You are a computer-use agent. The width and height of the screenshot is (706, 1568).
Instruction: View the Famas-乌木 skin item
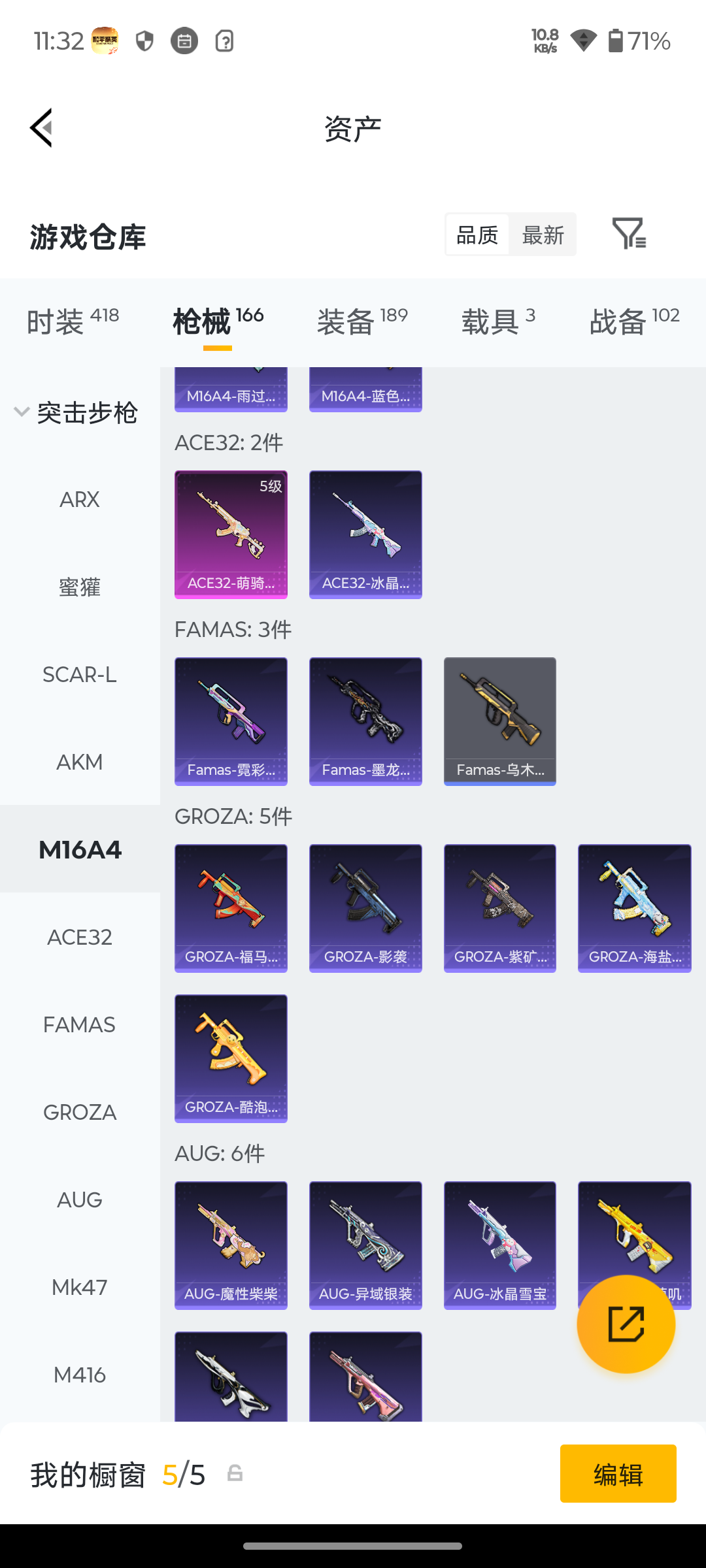click(500, 721)
